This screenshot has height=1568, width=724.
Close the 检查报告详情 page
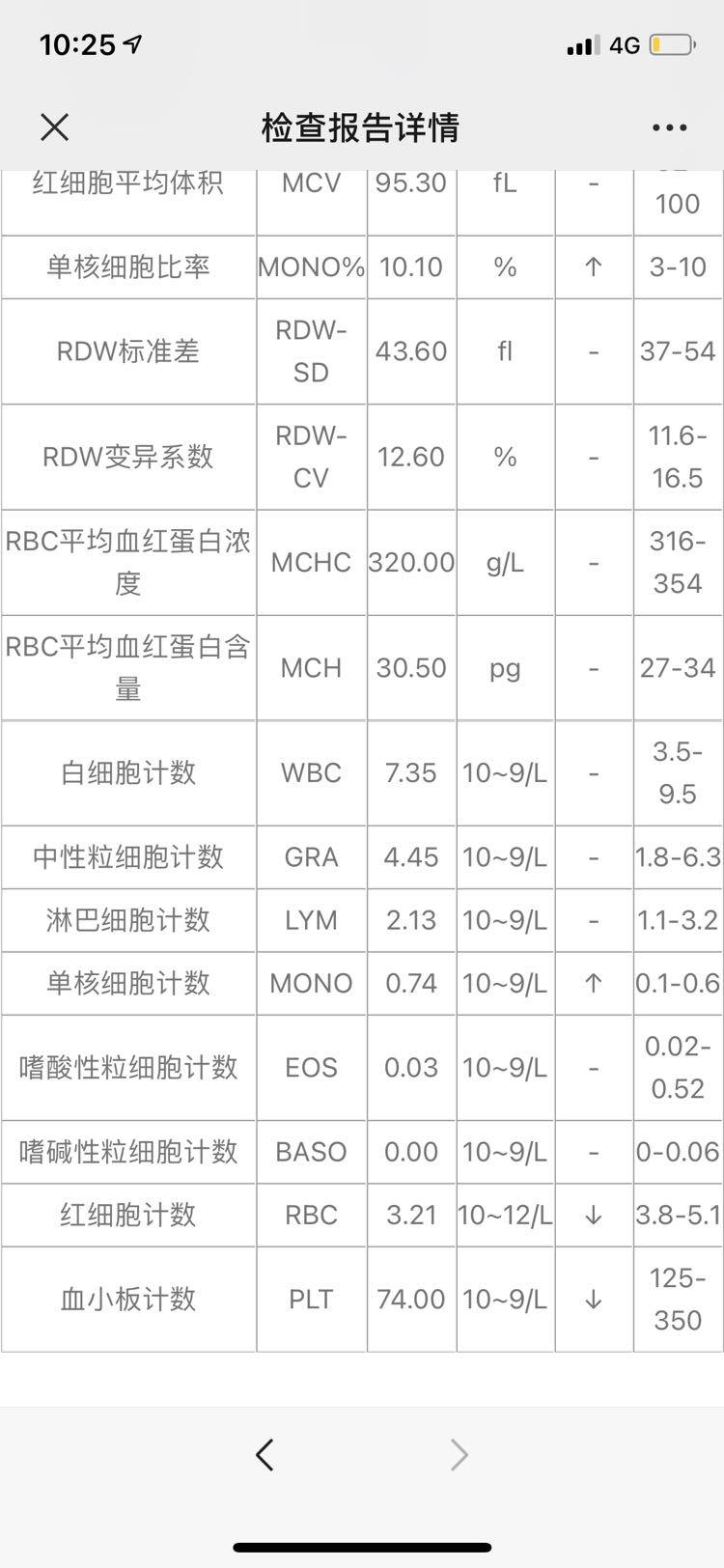coord(55,127)
